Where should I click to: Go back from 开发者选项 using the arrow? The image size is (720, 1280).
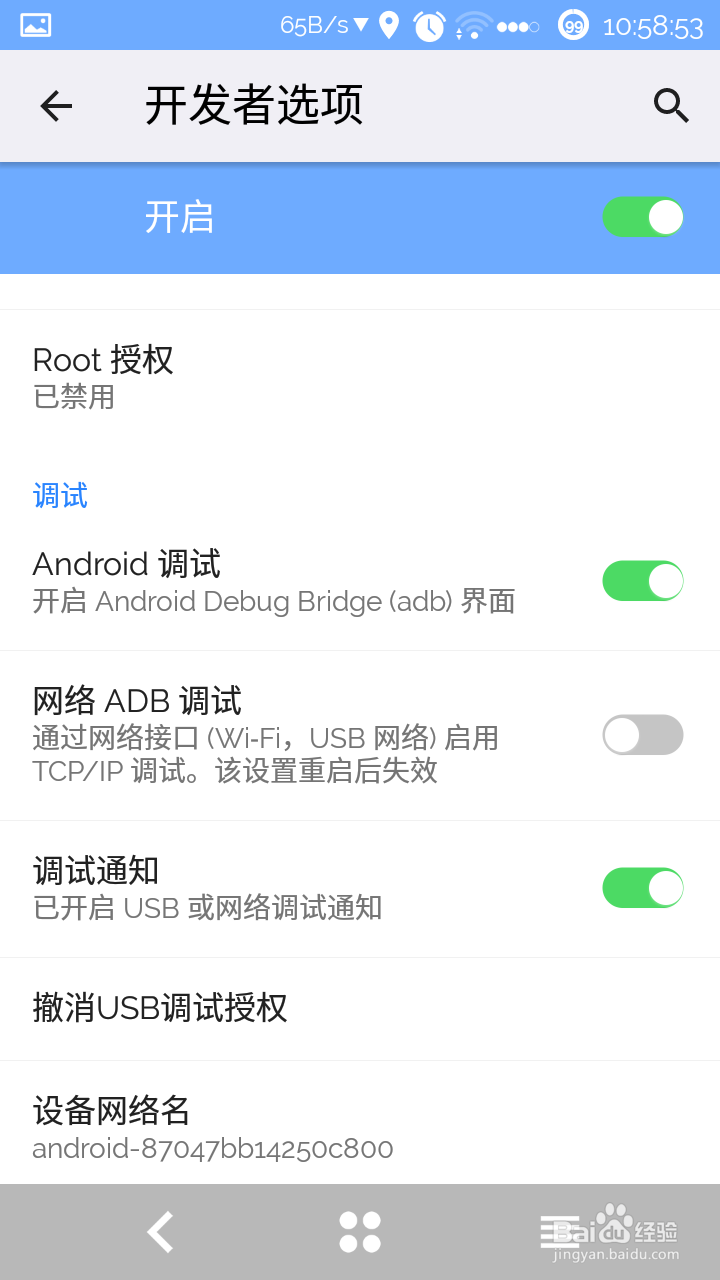(x=56, y=106)
